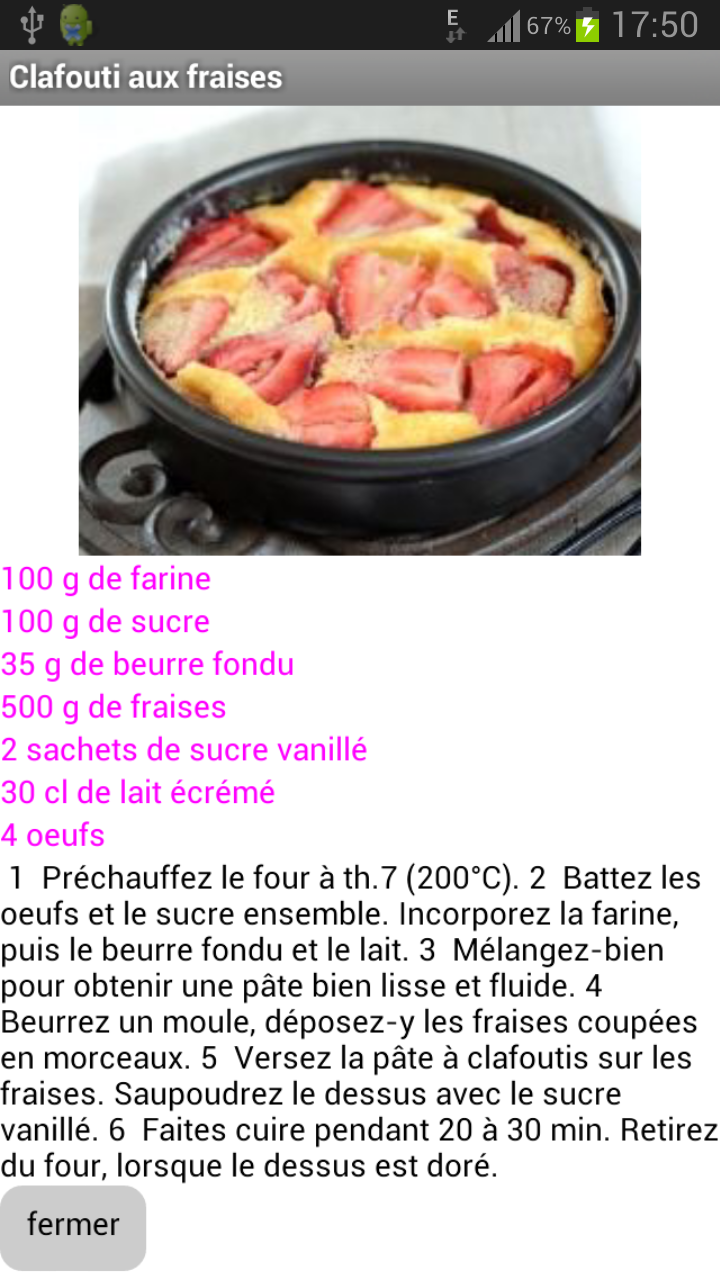Close the recipe with the fermer button
This screenshot has height=1280, width=720.
[x=73, y=1226]
